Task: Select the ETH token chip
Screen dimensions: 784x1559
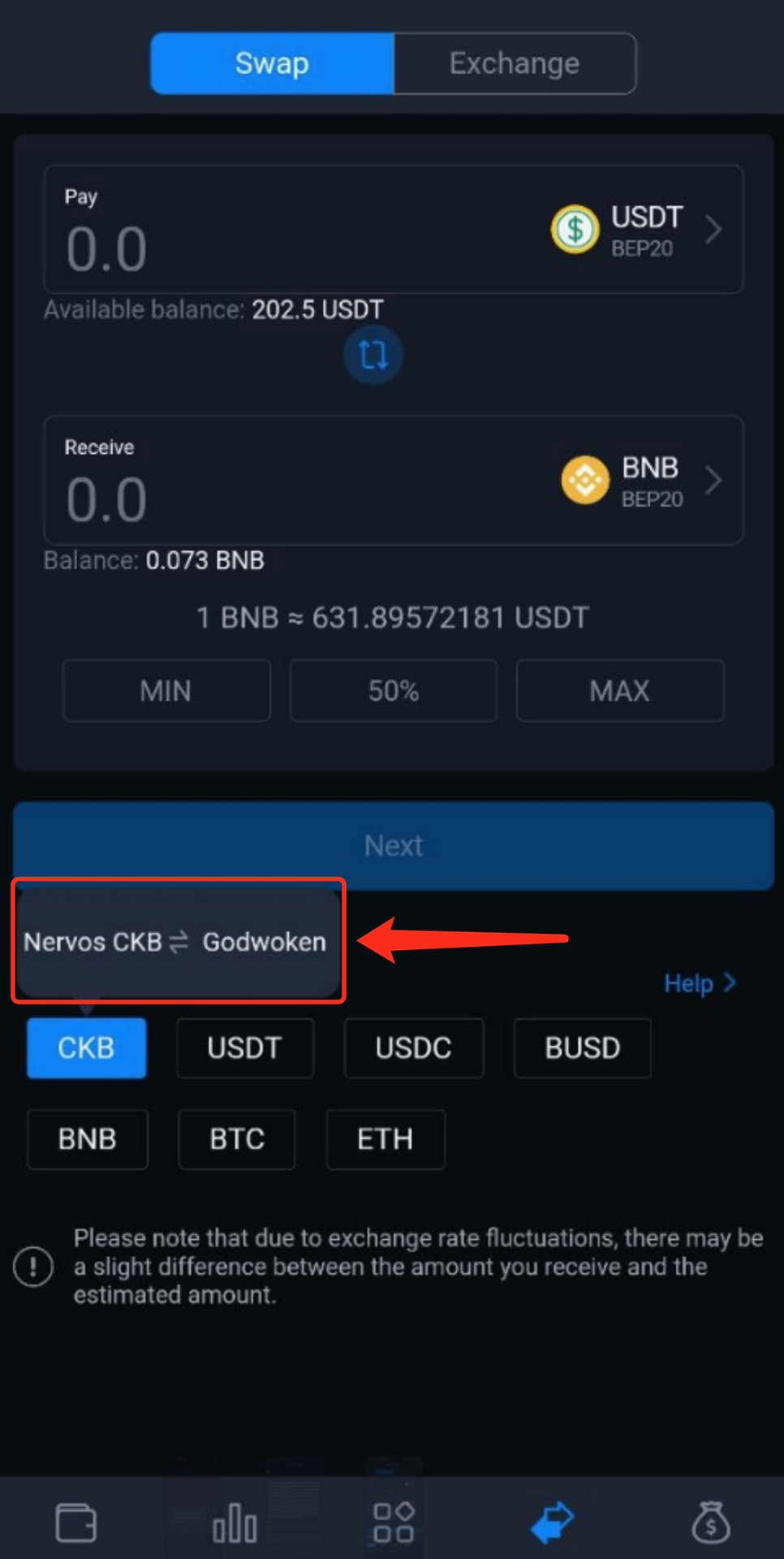Action: coord(385,1139)
